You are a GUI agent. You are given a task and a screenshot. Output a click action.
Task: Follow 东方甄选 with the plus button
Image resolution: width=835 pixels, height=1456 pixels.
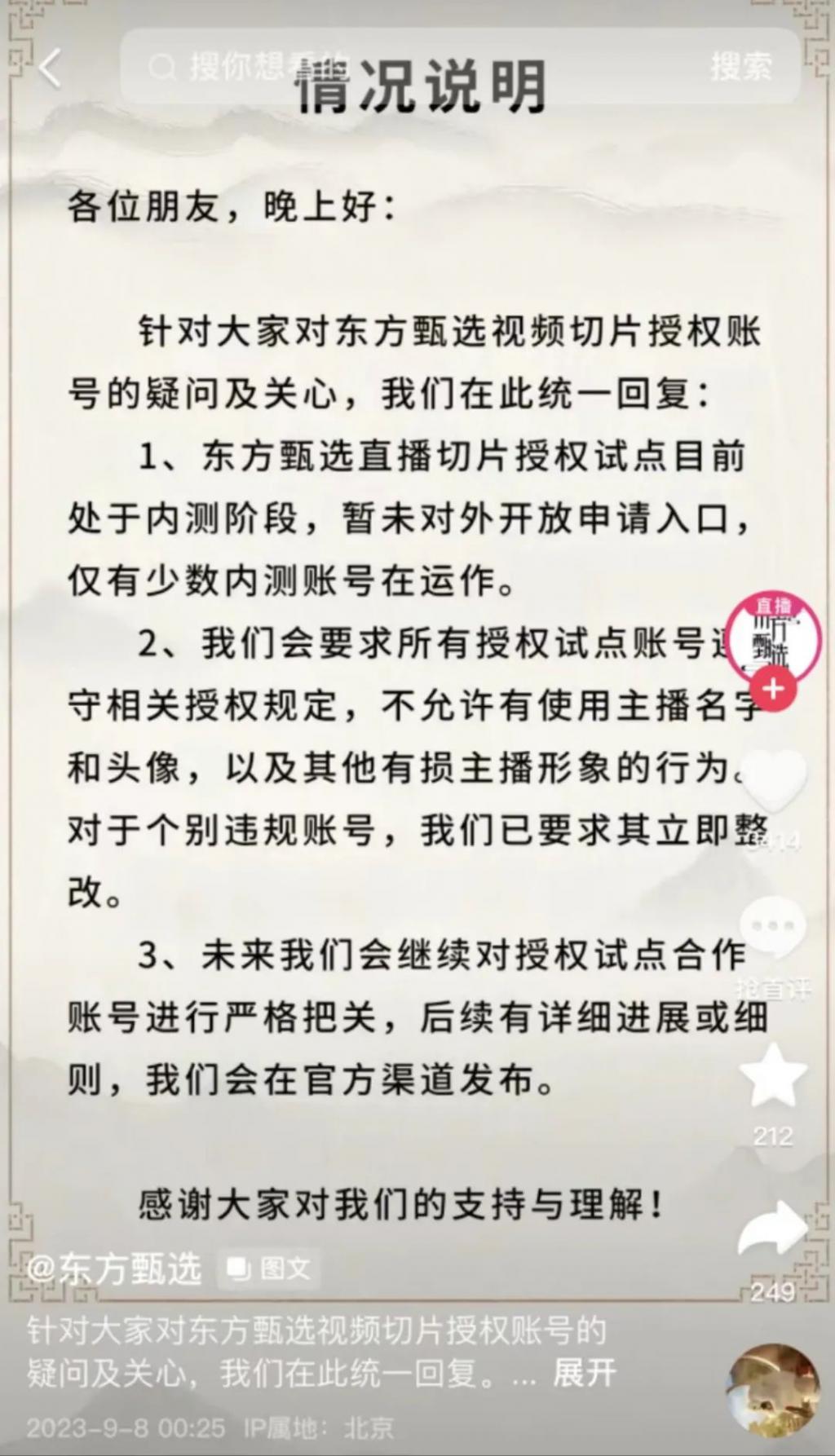tap(773, 690)
